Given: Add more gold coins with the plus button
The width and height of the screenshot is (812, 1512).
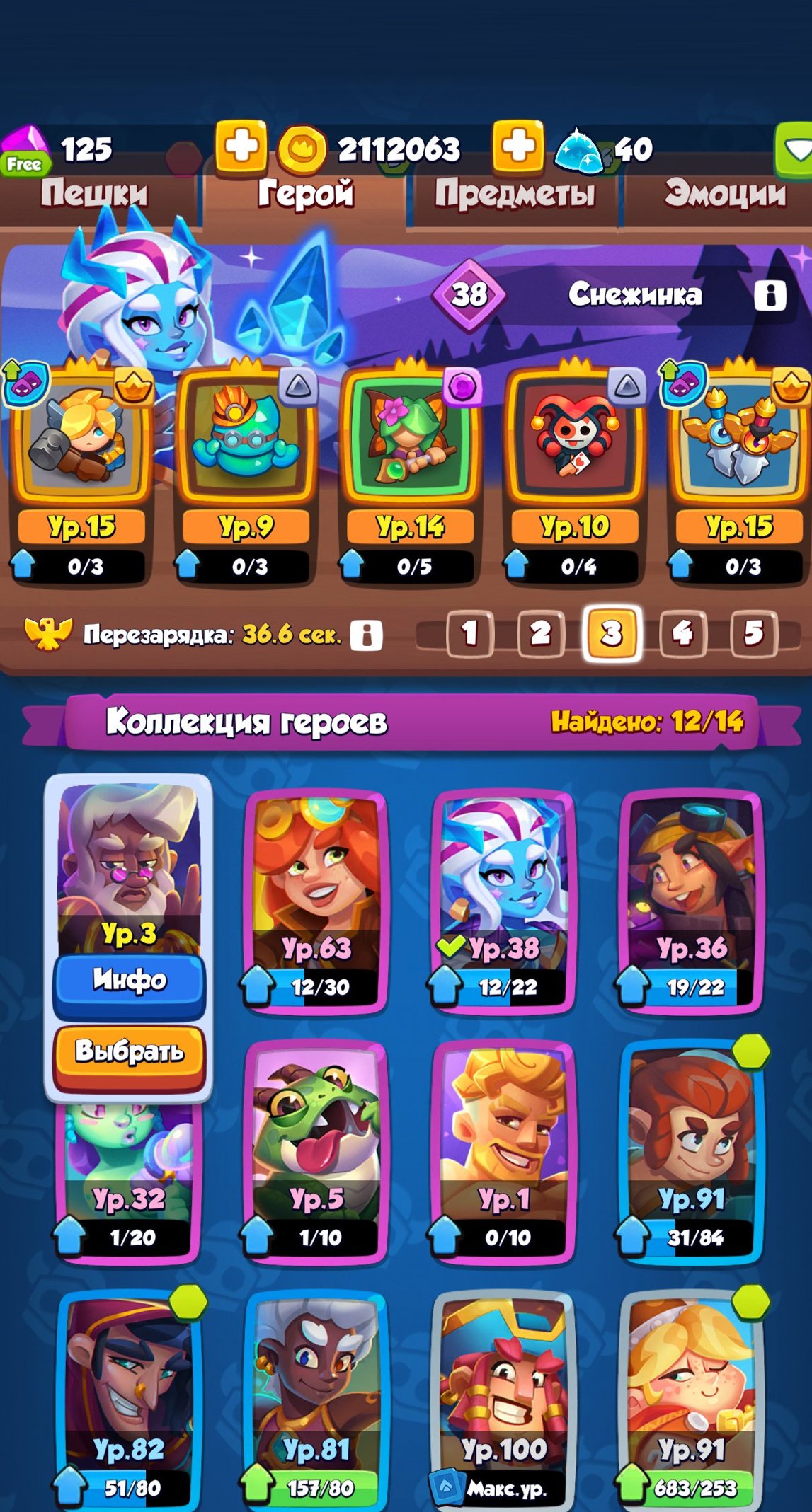Looking at the screenshot, I should pos(518,146).
